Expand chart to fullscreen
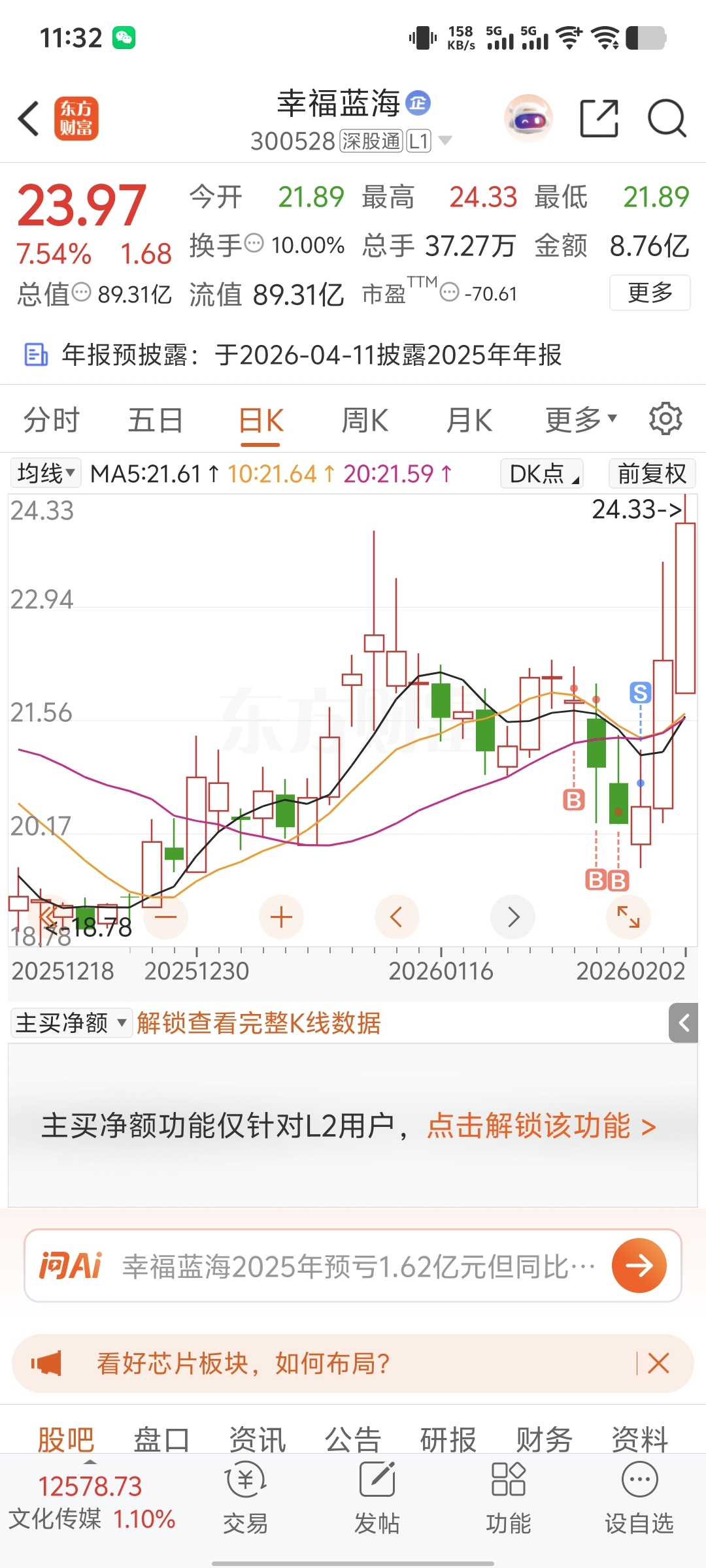Screen dimensions: 706x1568 click(628, 917)
